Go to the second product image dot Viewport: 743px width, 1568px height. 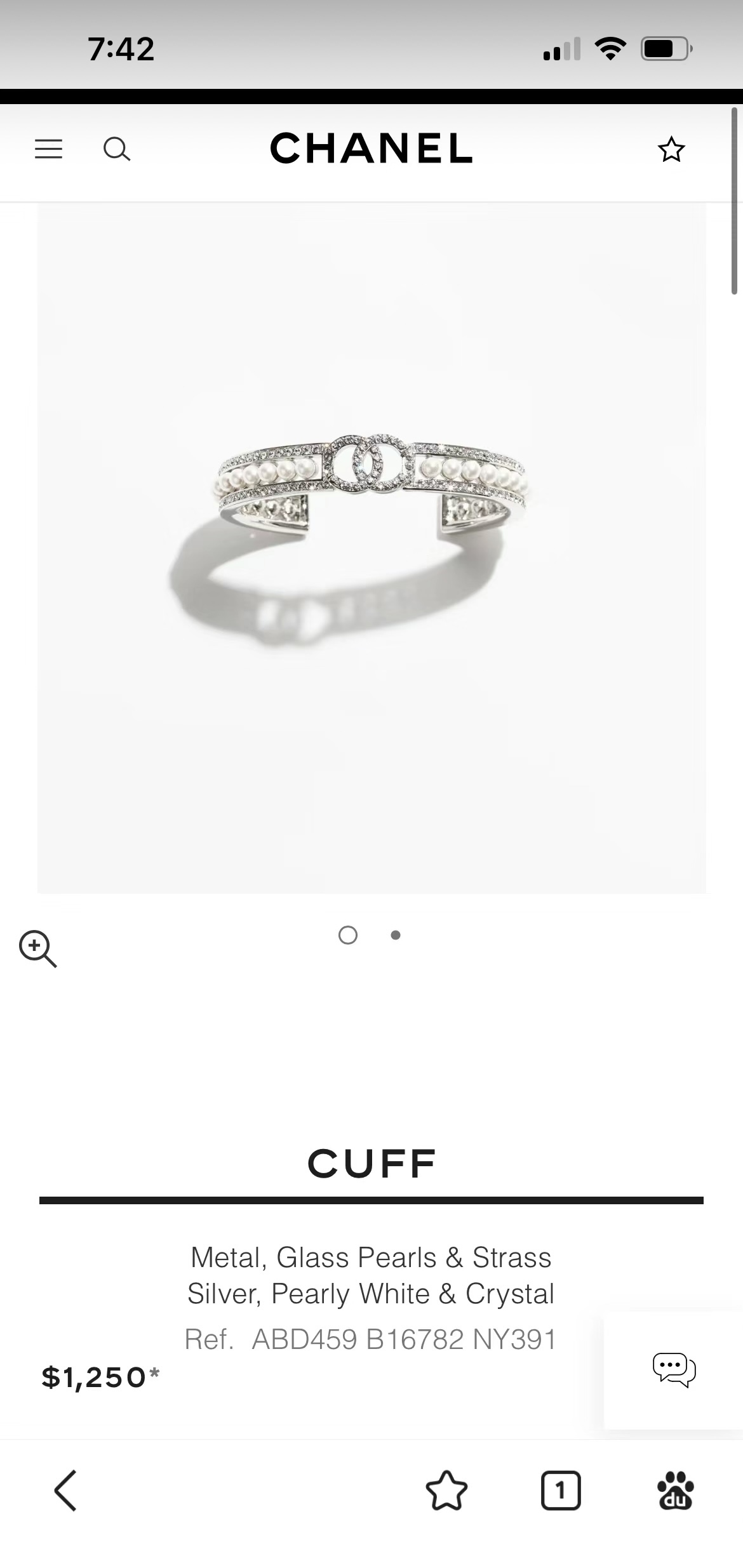tap(396, 935)
